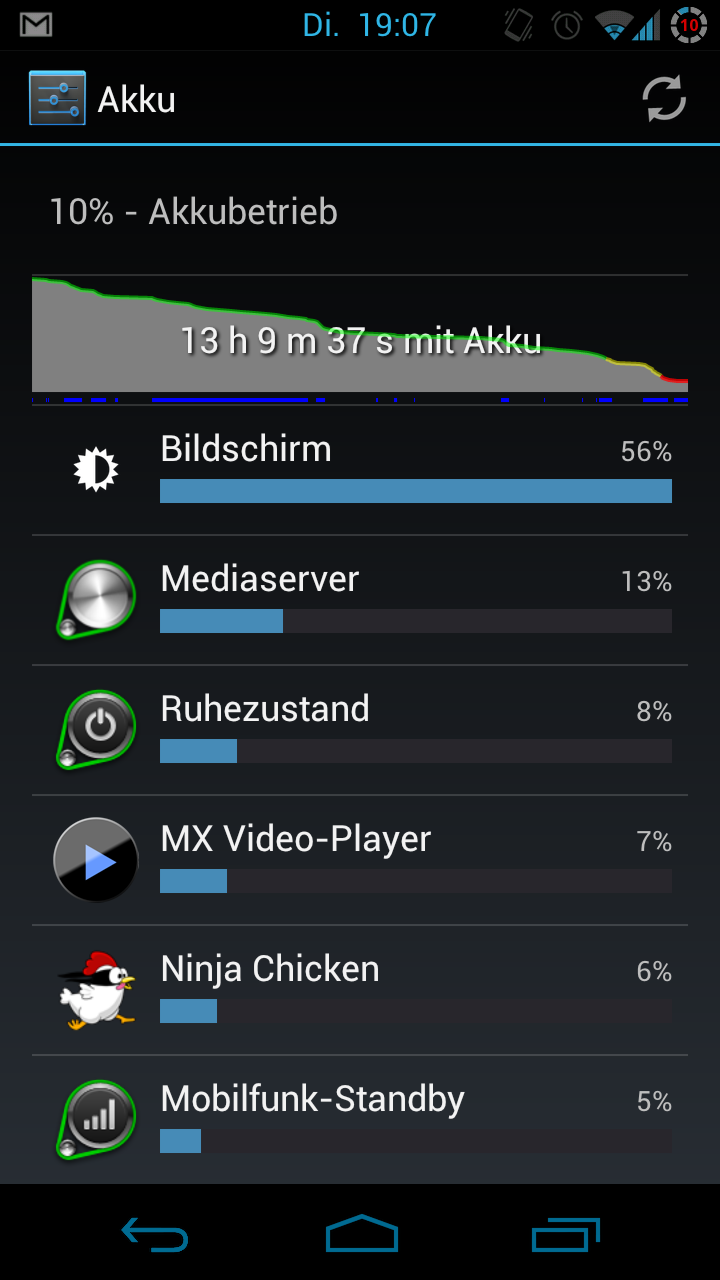The width and height of the screenshot is (720, 1280).
Task: Open Mobilfunk-Standby usage details
Action: (x=360, y=1120)
